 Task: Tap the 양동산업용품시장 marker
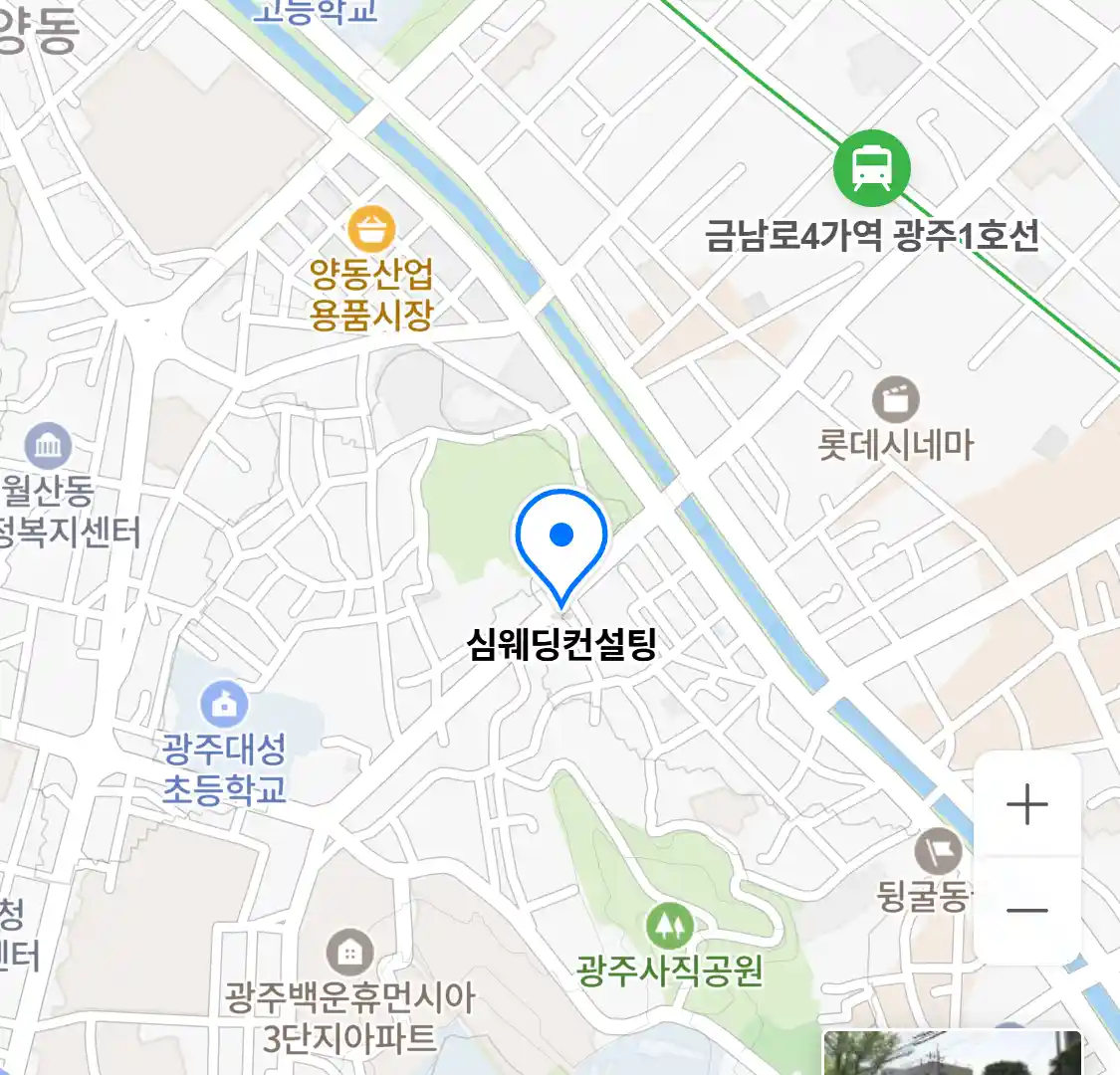[371, 230]
